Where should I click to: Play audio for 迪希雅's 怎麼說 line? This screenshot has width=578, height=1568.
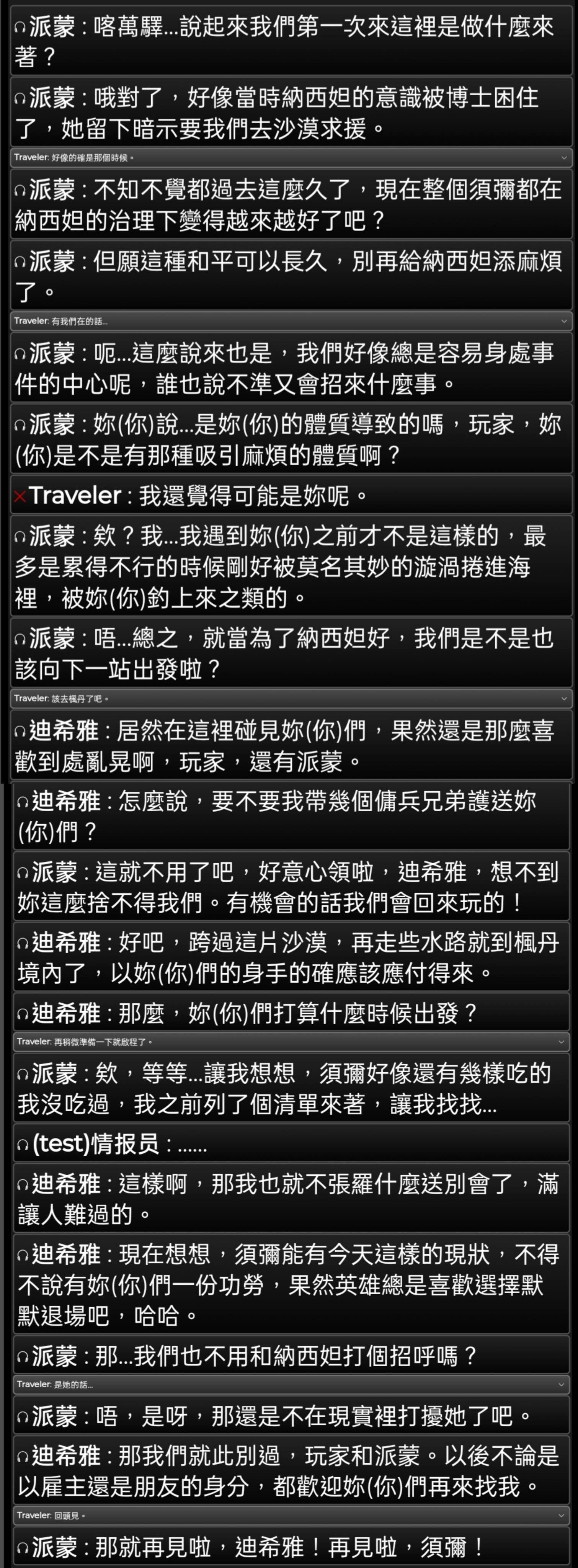(23, 802)
